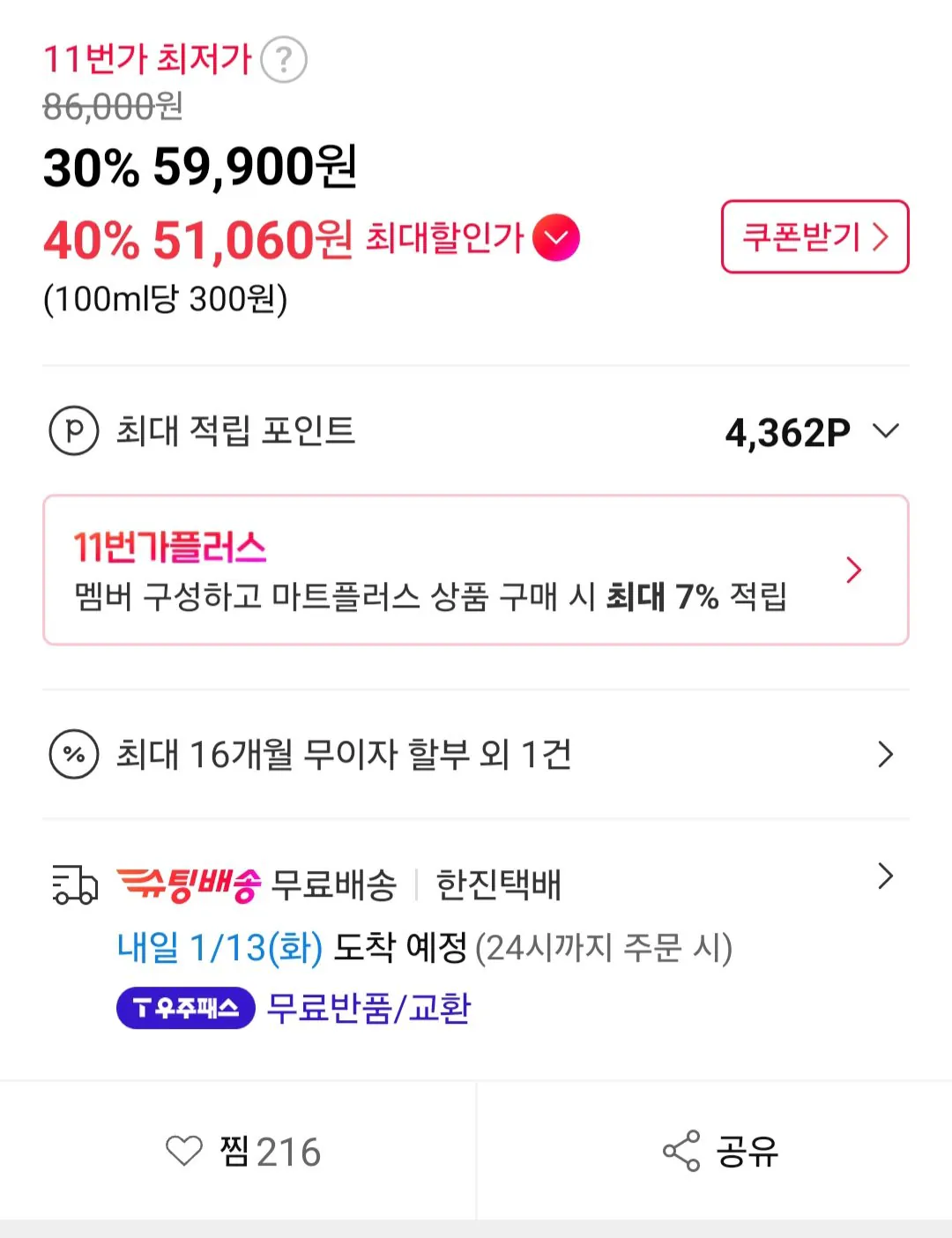This screenshot has width=952, height=1238.
Task: Select the 공유 share option
Action: pos(745,1149)
